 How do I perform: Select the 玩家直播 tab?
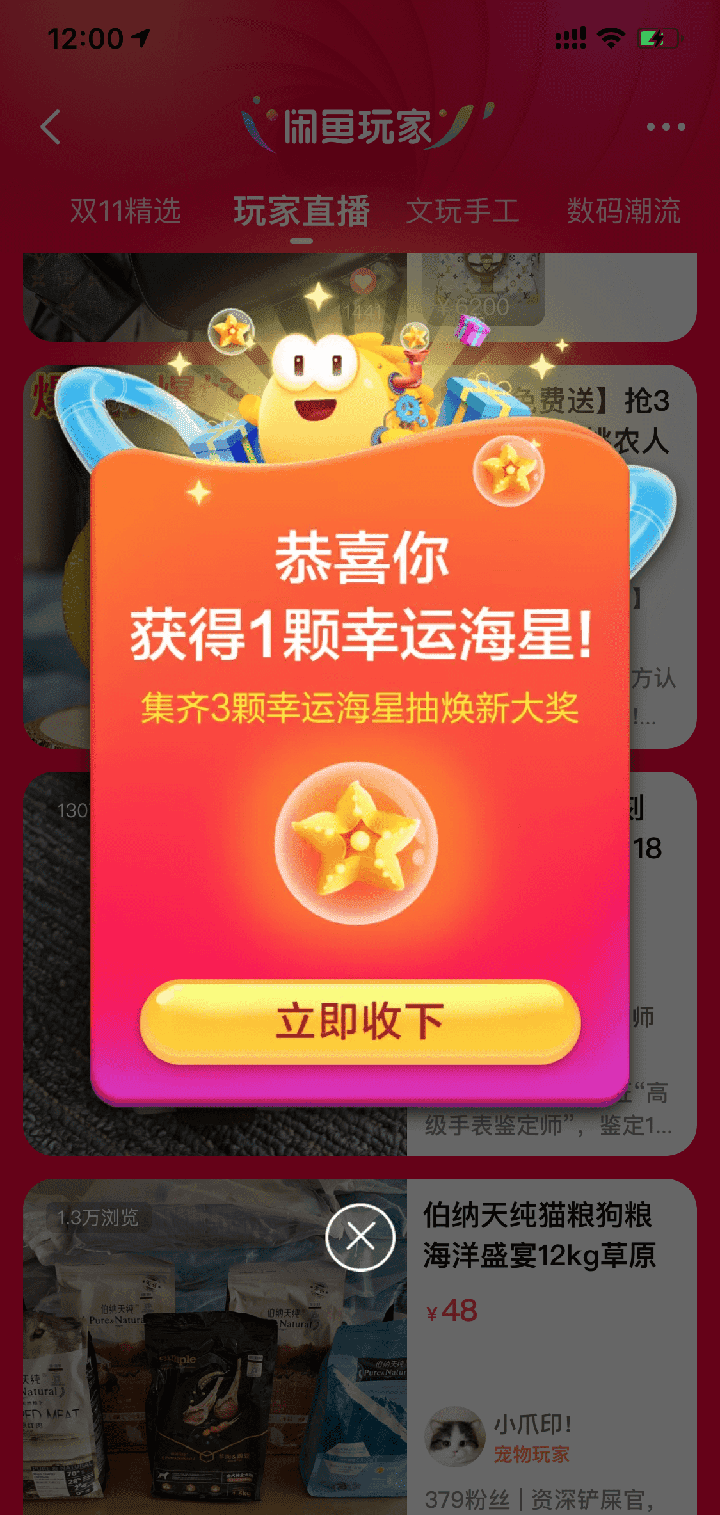[301, 211]
